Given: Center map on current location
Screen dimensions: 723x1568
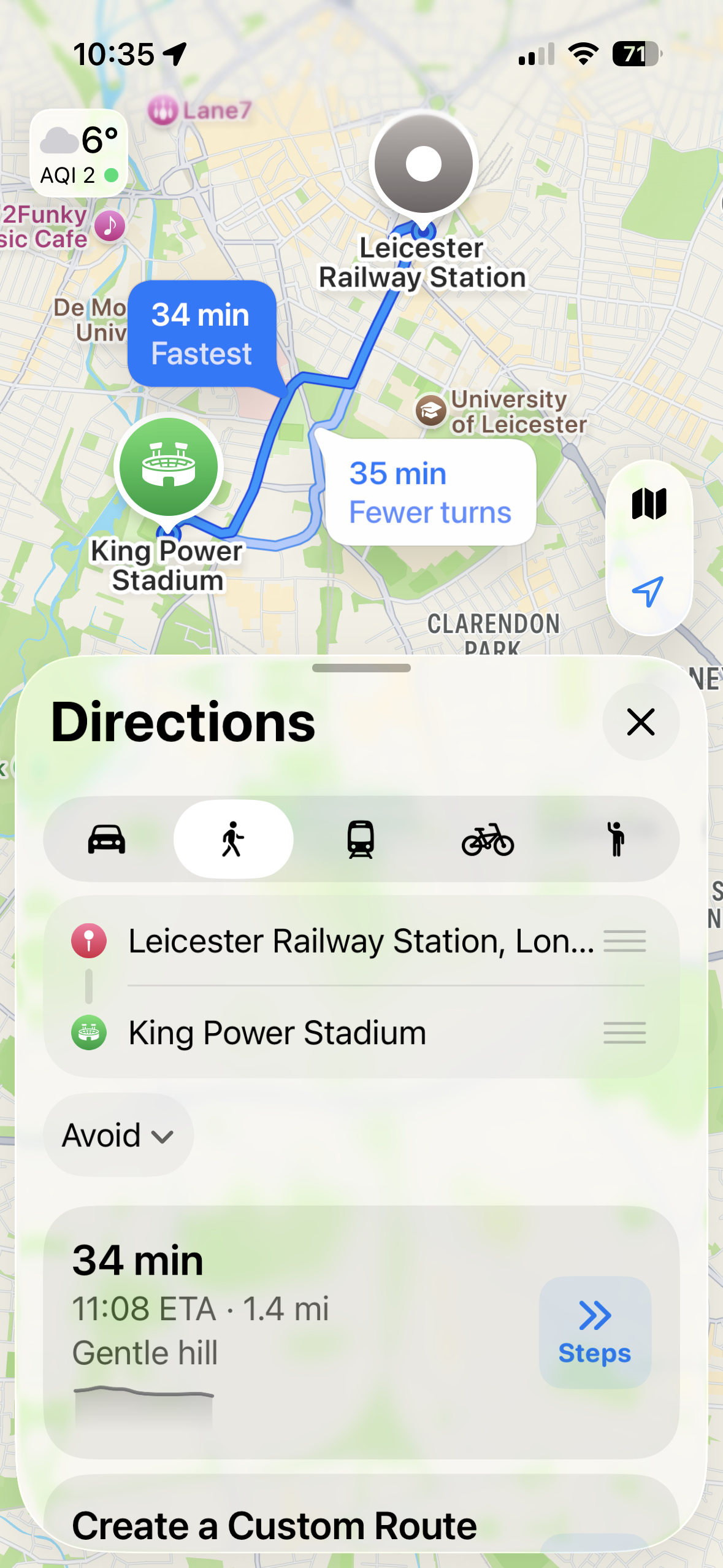Looking at the screenshot, I should [648, 591].
